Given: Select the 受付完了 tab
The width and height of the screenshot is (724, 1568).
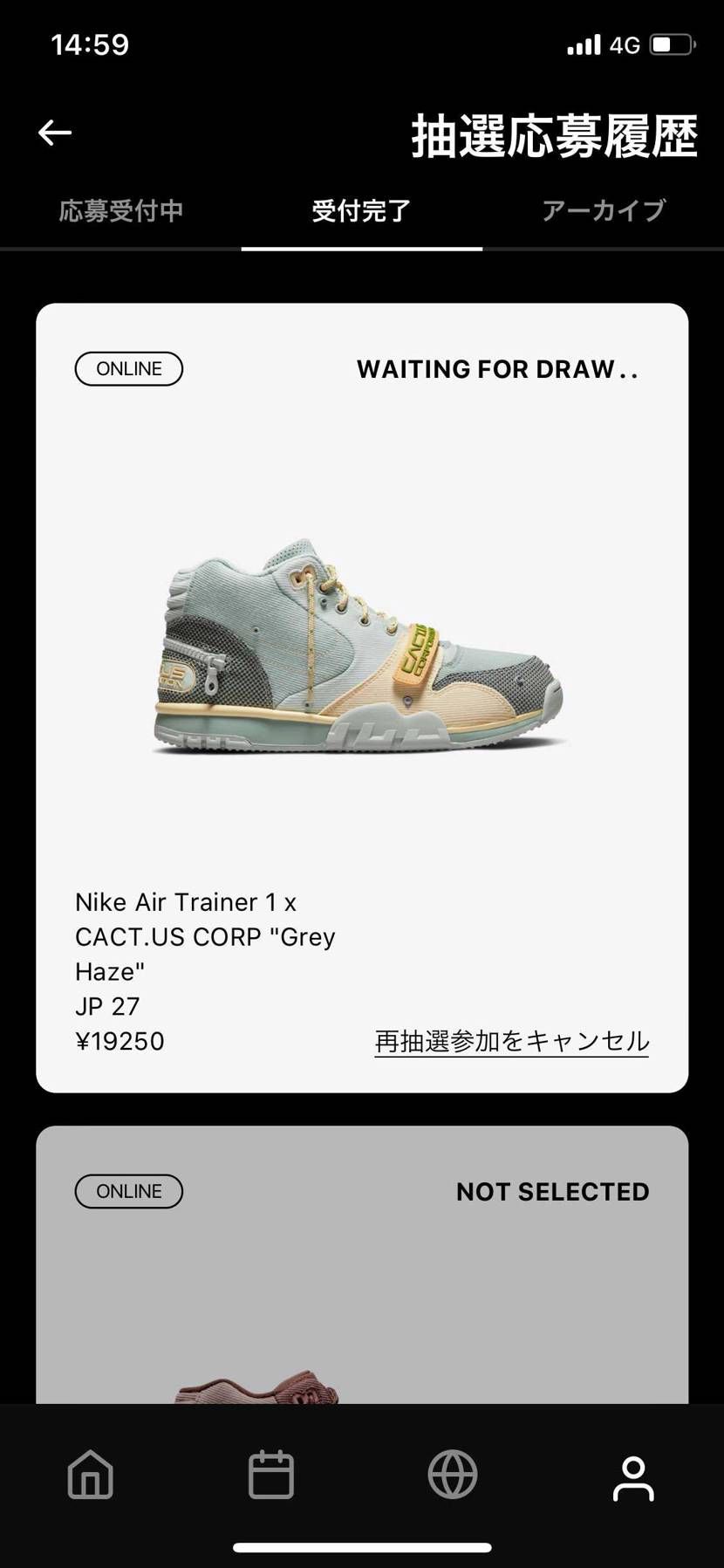Looking at the screenshot, I should pos(361,210).
